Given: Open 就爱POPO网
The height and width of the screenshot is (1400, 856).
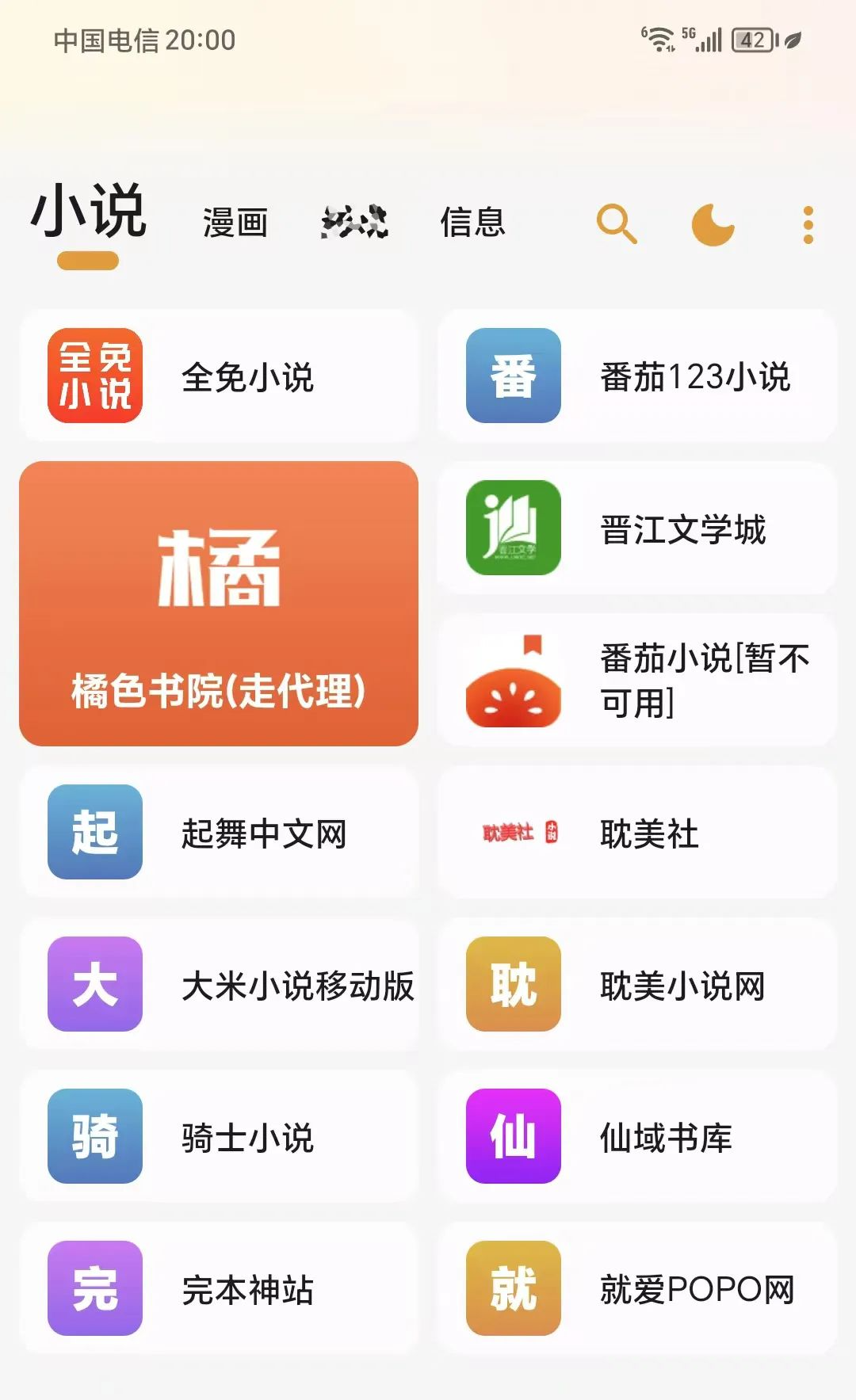Looking at the screenshot, I should pos(637,1288).
